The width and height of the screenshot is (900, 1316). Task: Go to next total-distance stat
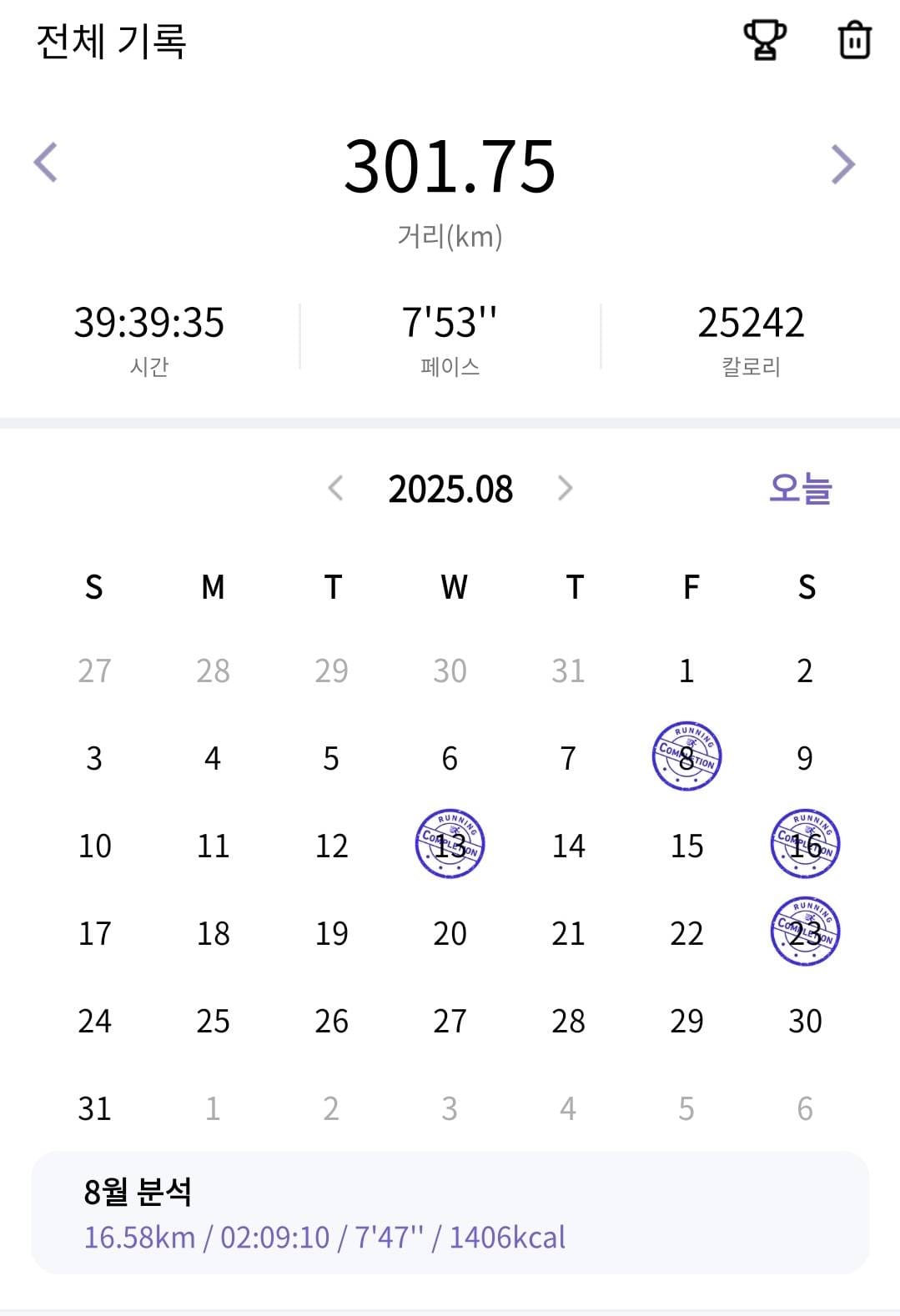(x=842, y=164)
